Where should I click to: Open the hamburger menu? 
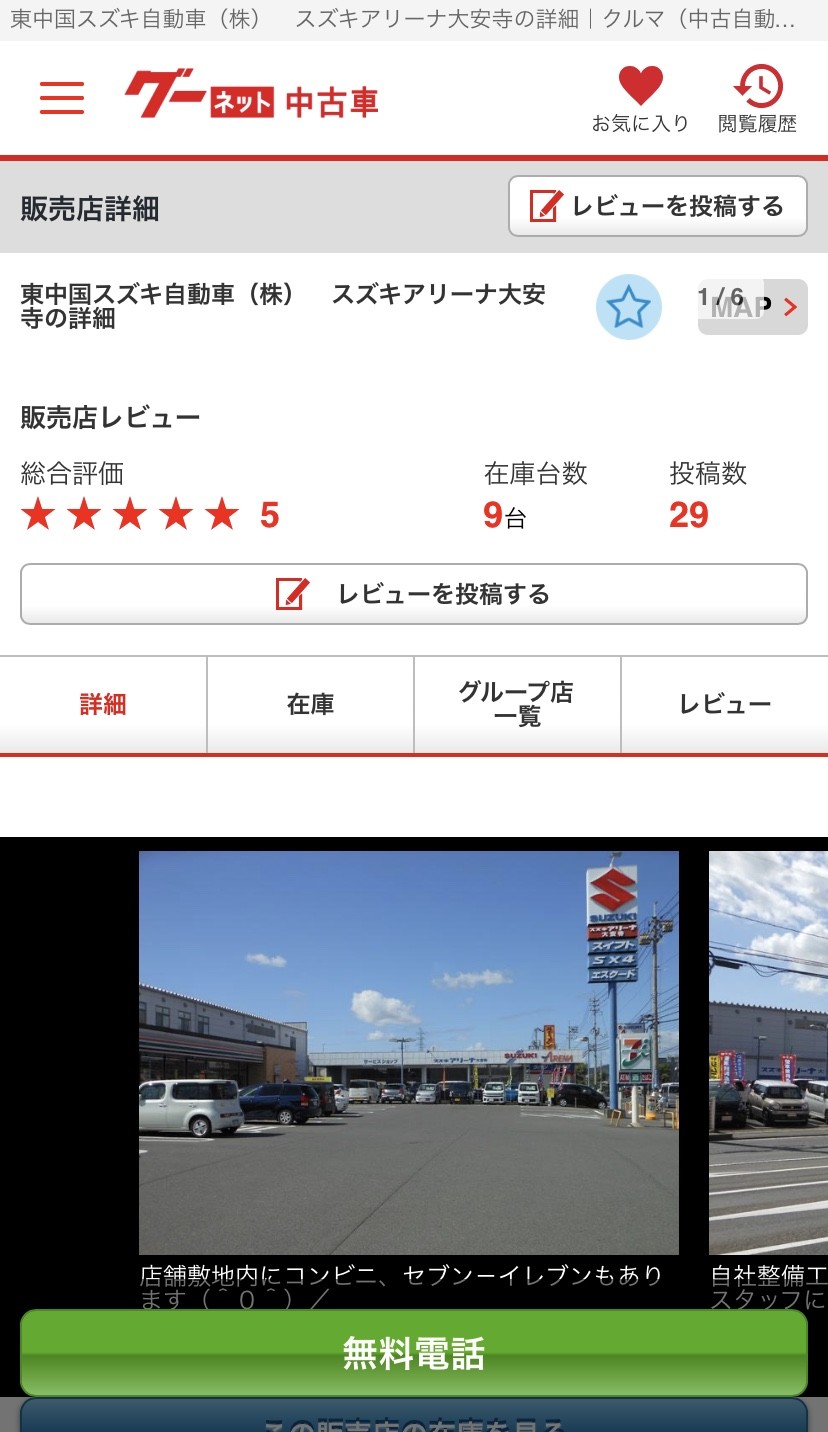tap(62, 98)
